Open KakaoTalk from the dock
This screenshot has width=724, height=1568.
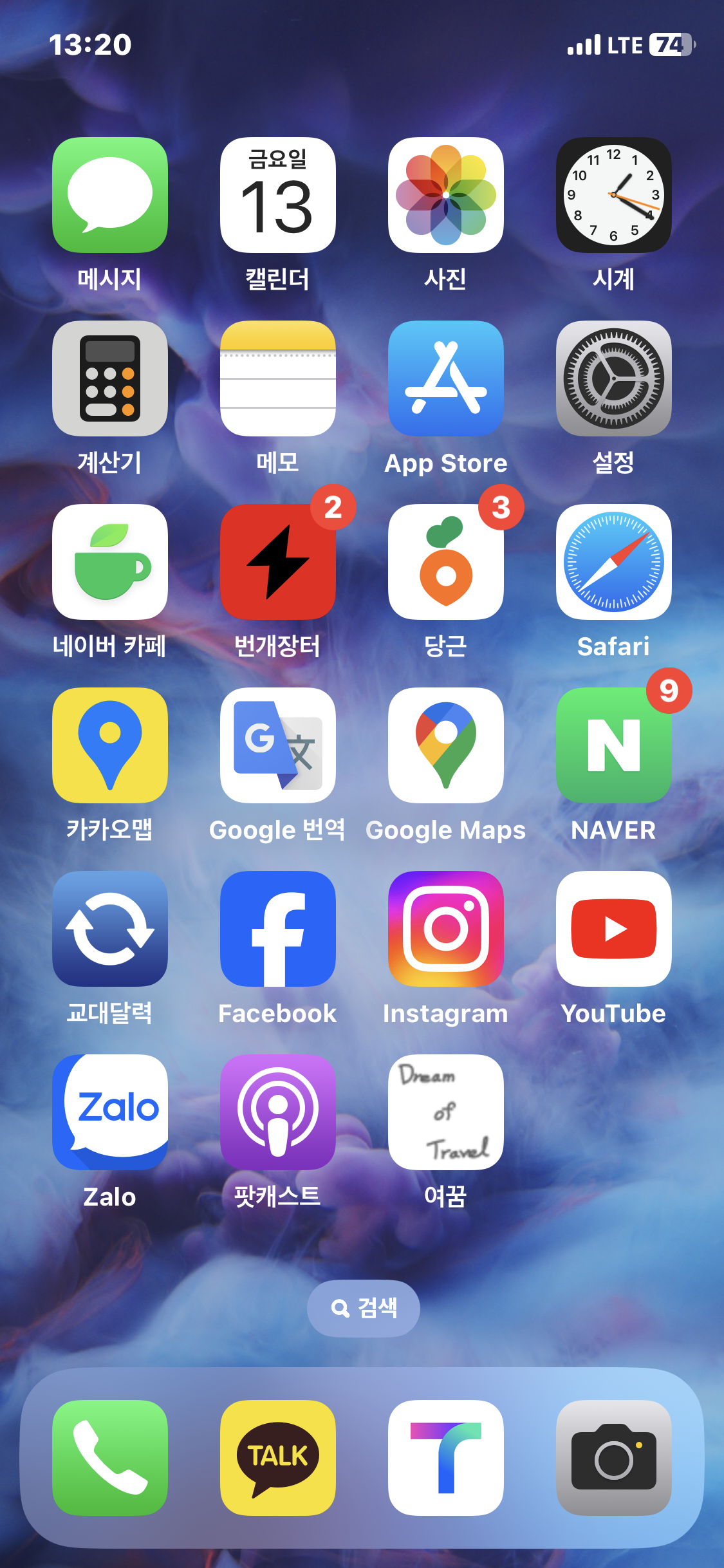click(x=278, y=1458)
